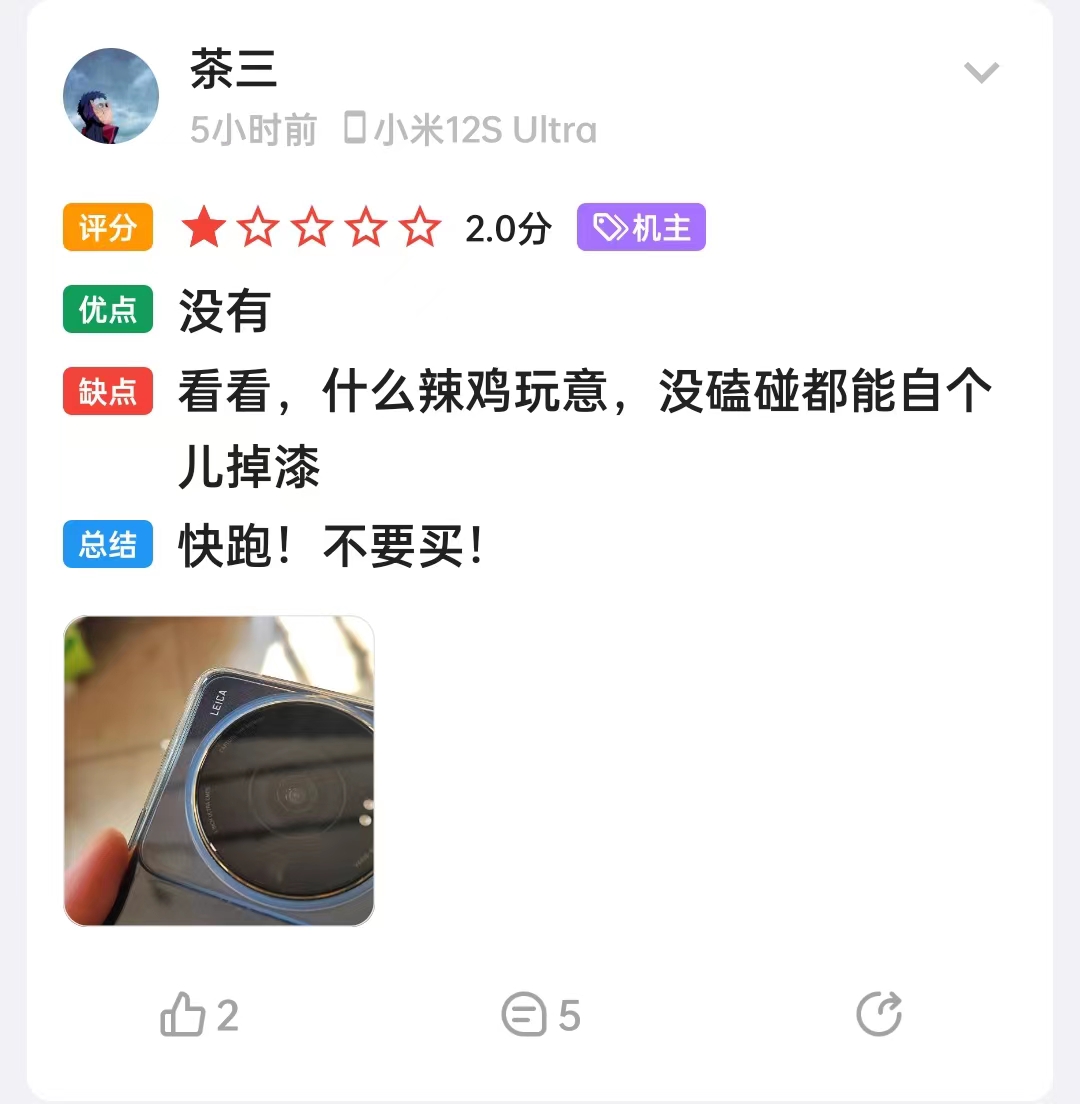Image resolution: width=1080 pixels, height=1104 pixels.
Task: Tap the 5小时前 timestamp
Action: [253, 128]
